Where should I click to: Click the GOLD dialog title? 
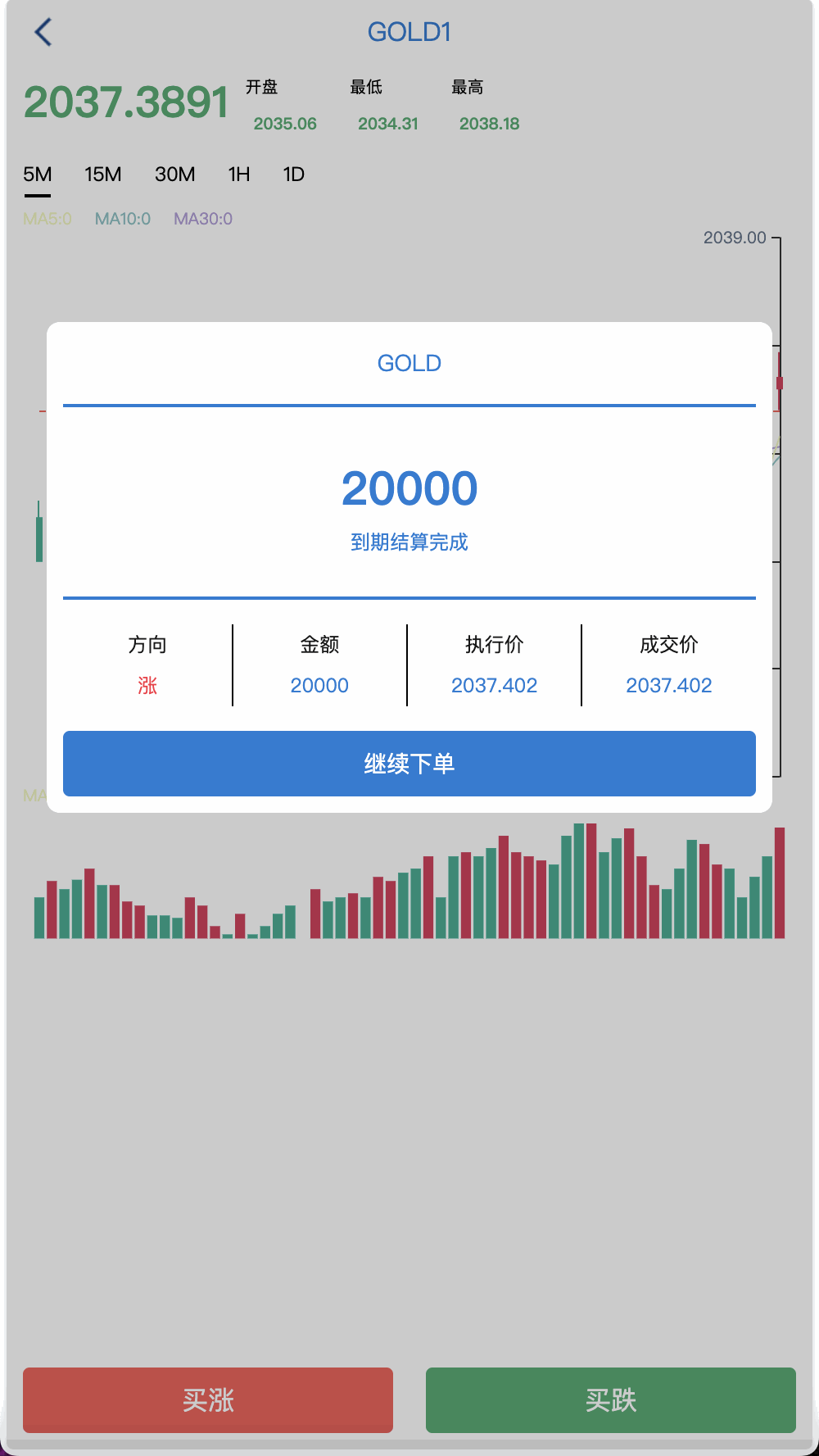point(409,363)
